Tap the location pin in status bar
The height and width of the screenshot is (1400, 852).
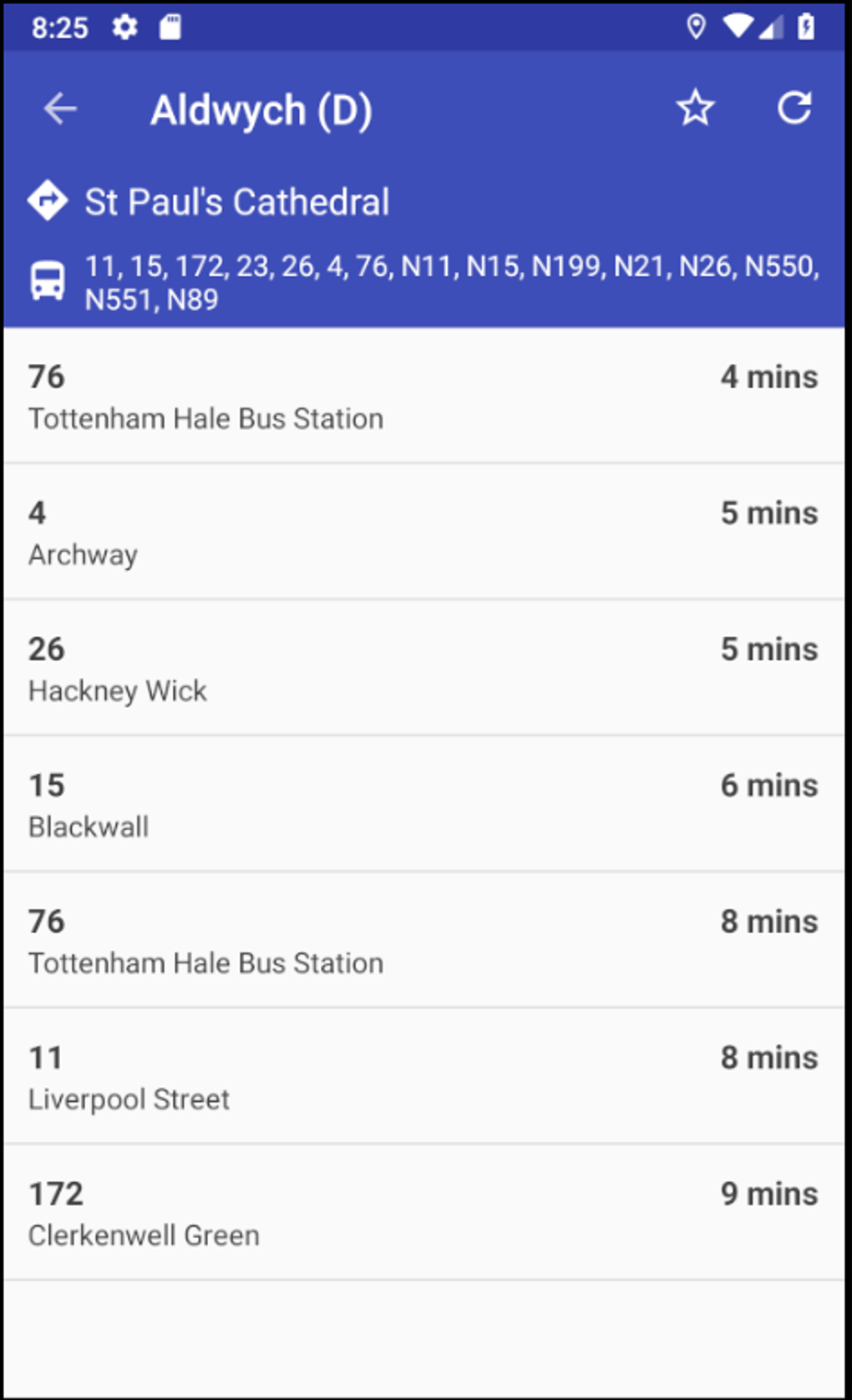(x=698, y=27)
